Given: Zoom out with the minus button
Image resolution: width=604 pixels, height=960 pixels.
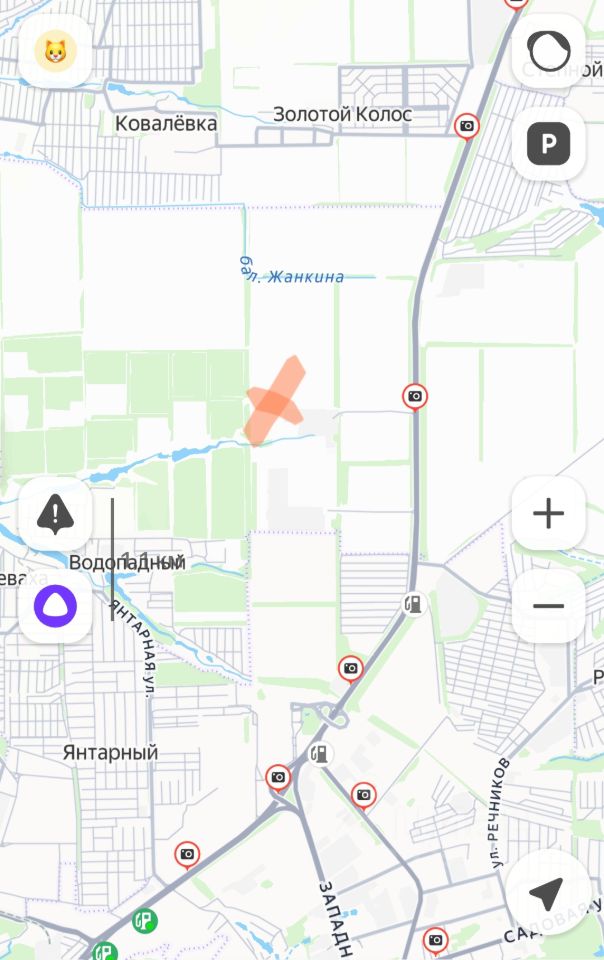Looking at the screenshot, I should pyautogui.click(x=548, y=606).
